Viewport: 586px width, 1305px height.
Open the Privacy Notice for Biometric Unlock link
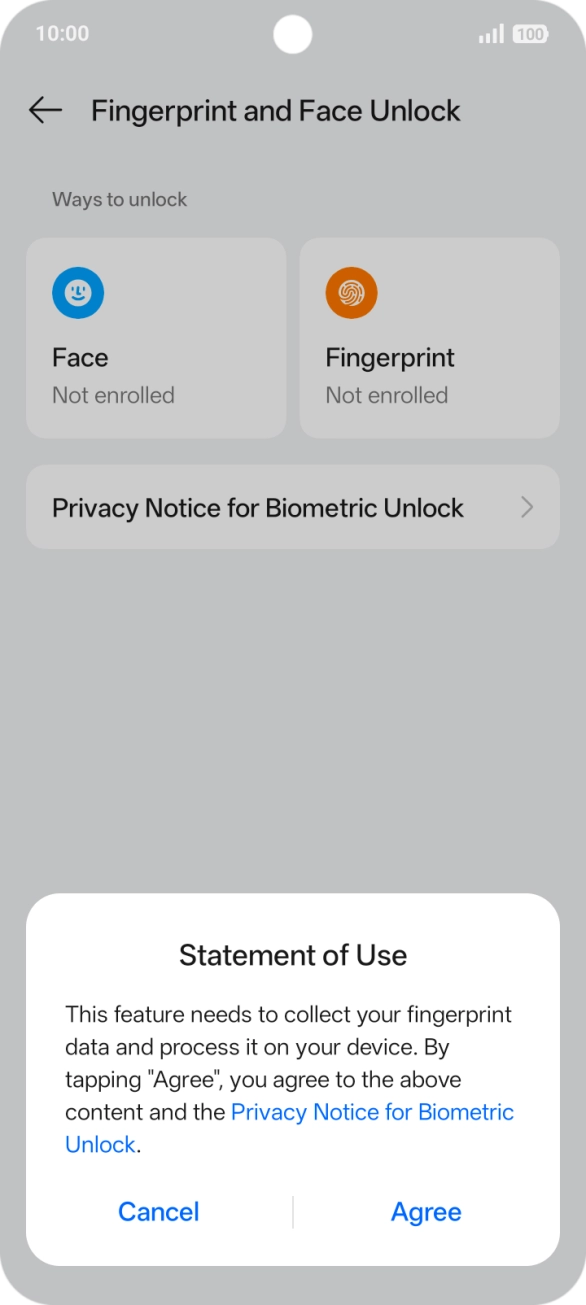(372, 1112)
